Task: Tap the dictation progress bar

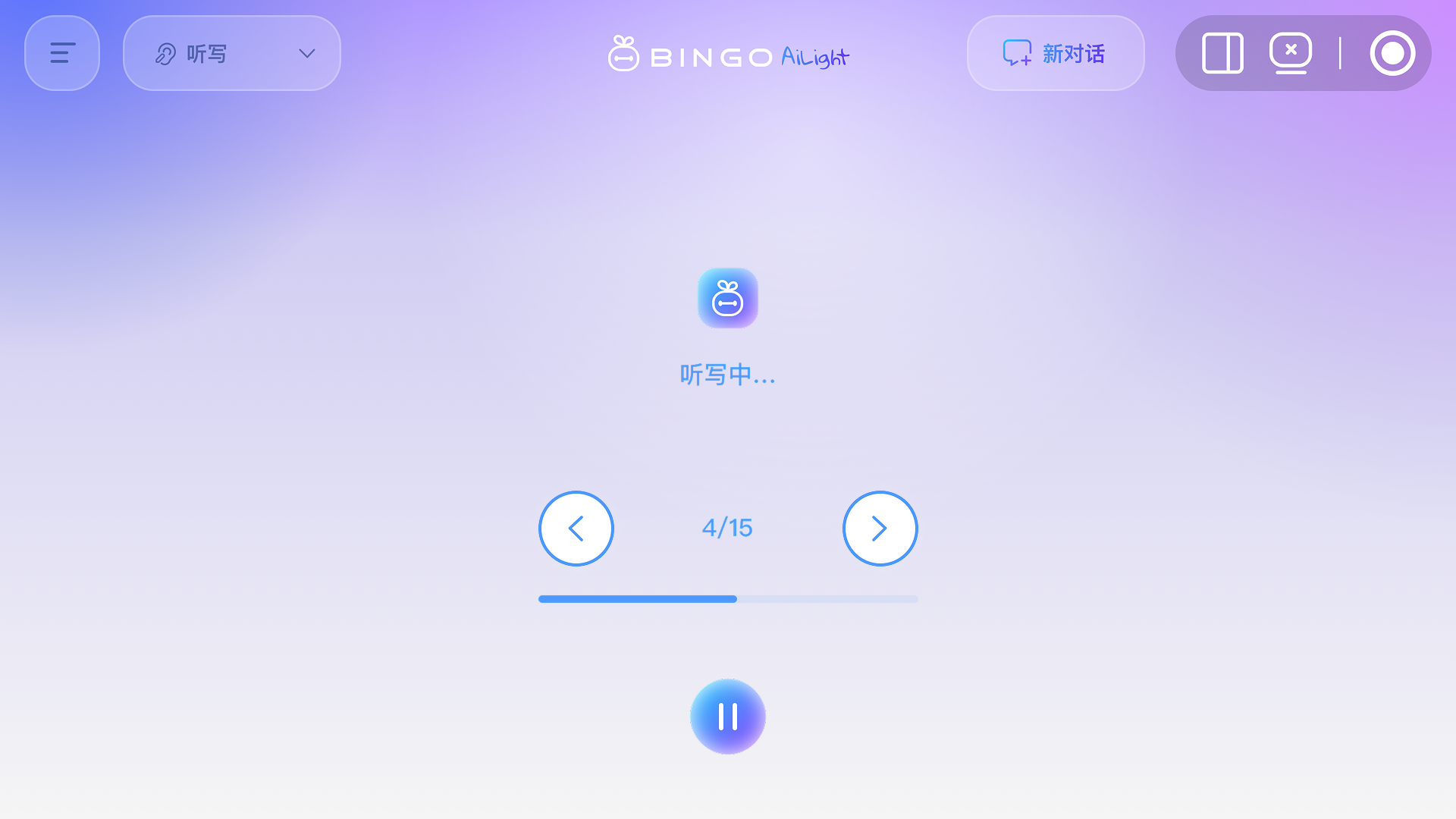Action: click(x=728, y=599)
